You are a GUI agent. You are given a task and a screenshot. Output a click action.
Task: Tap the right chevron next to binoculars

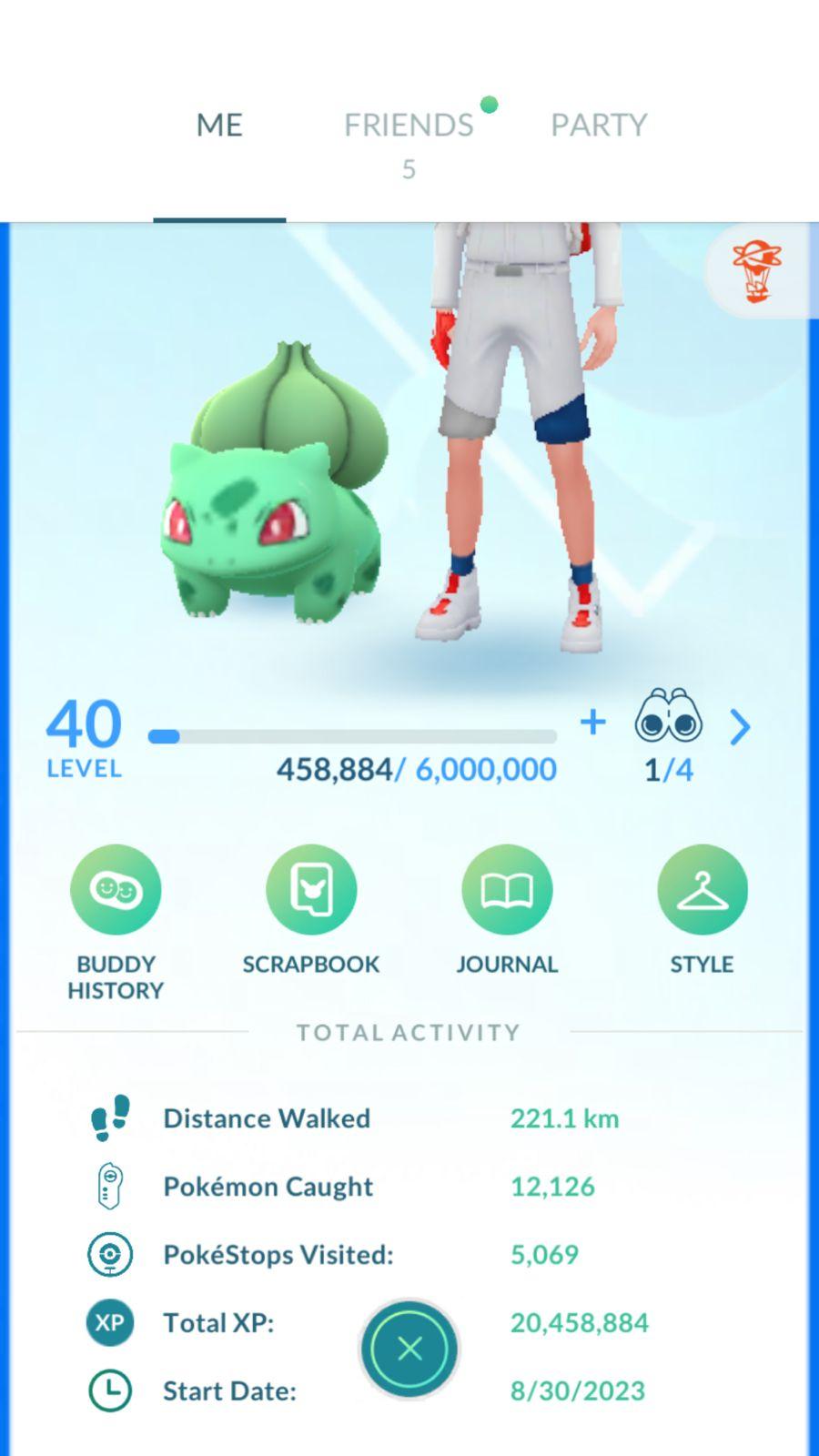(x=741, y=726)
